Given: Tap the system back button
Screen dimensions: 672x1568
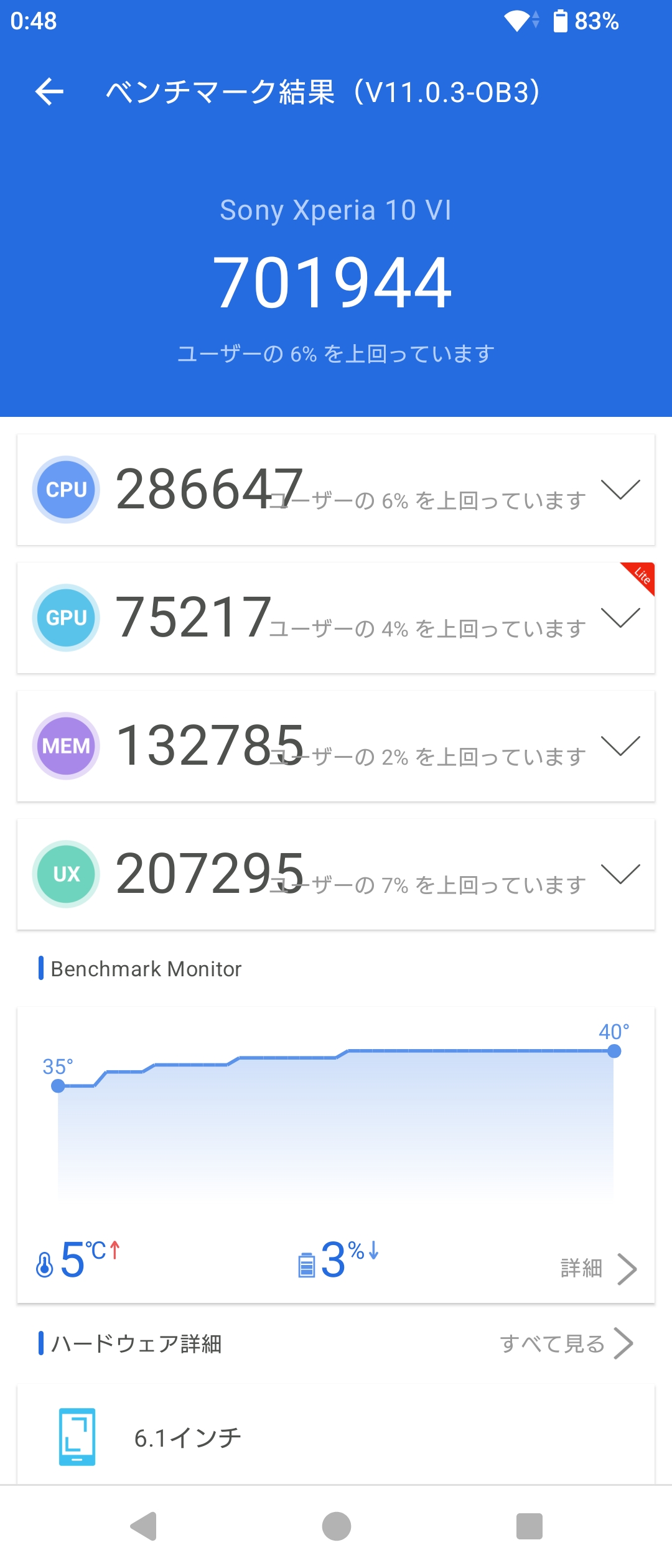Looking at the screenshot, I should point(144,1526).
